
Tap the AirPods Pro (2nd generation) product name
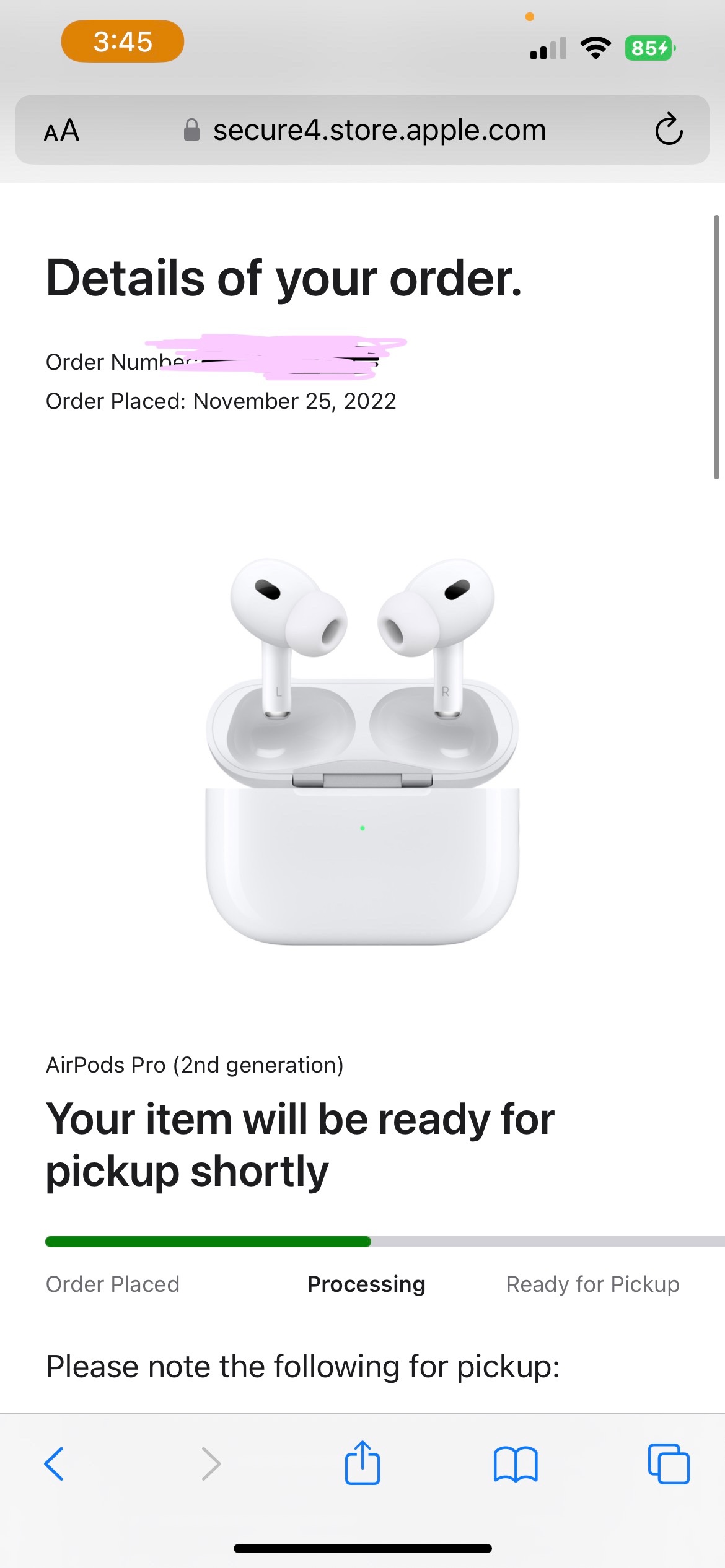pyautogui.click(x=194, y=1065)
